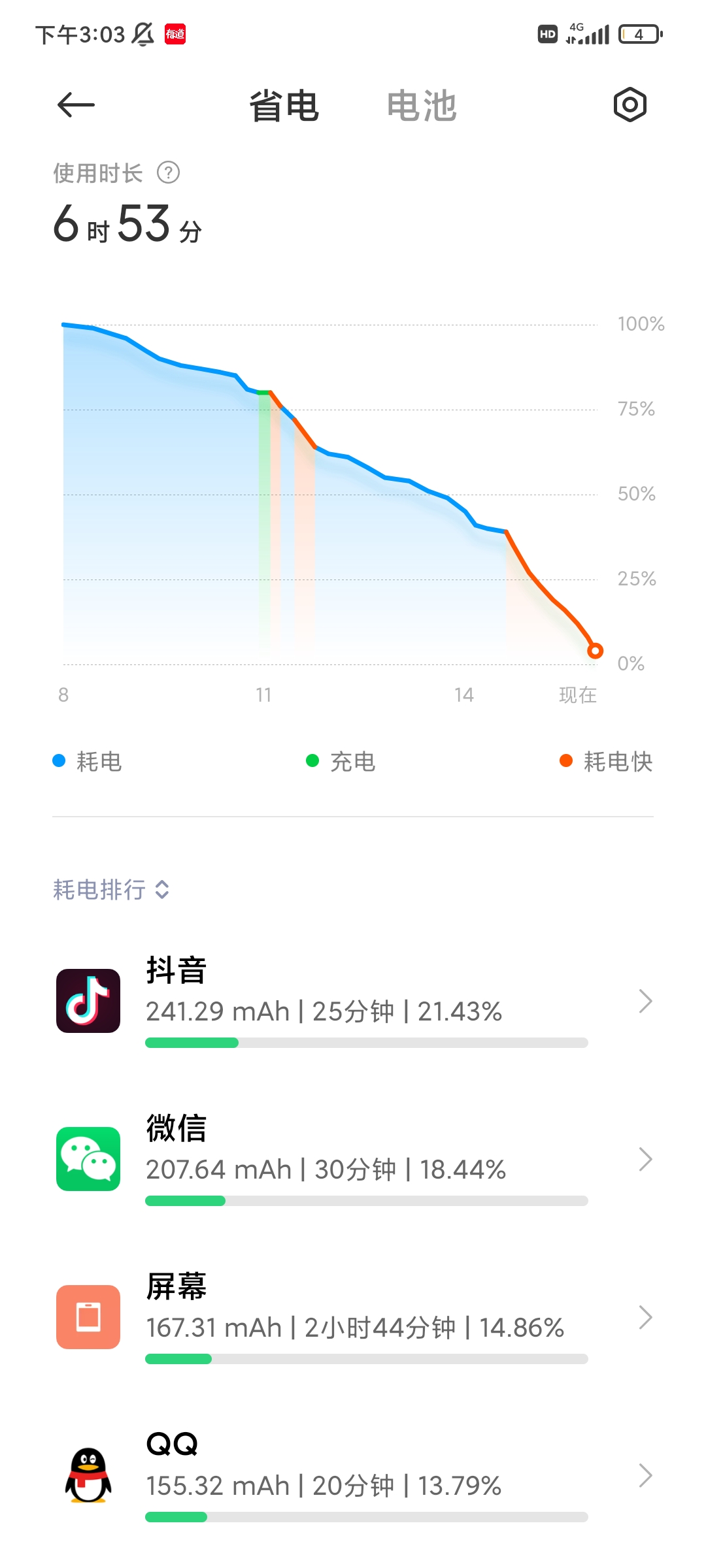Image resolution: width=706 pixels, height=1568 pixels.
Task: View QQ power consumption details
Action: point(353,1475)
